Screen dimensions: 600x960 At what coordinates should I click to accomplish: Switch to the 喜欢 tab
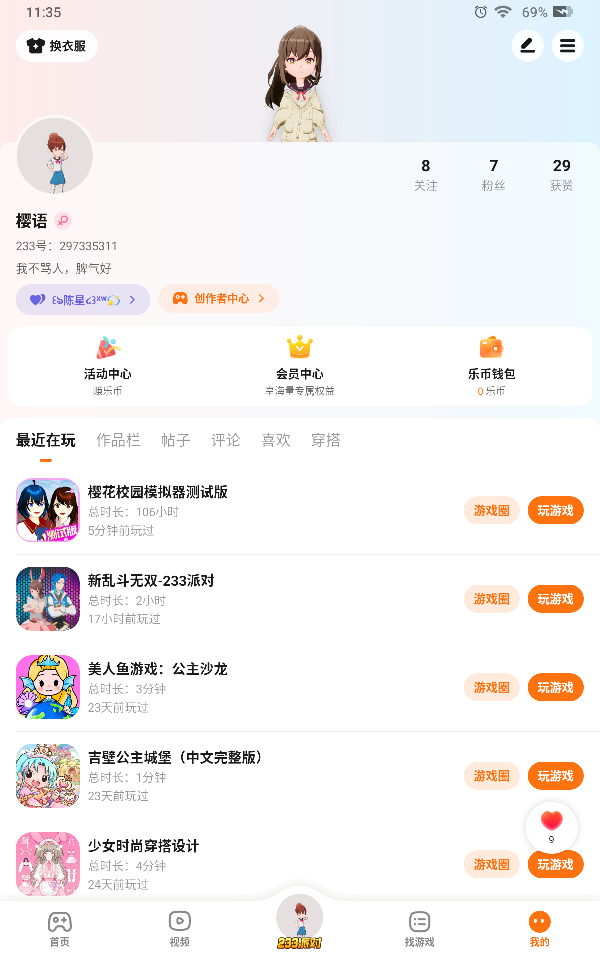[x=276, y=440]
